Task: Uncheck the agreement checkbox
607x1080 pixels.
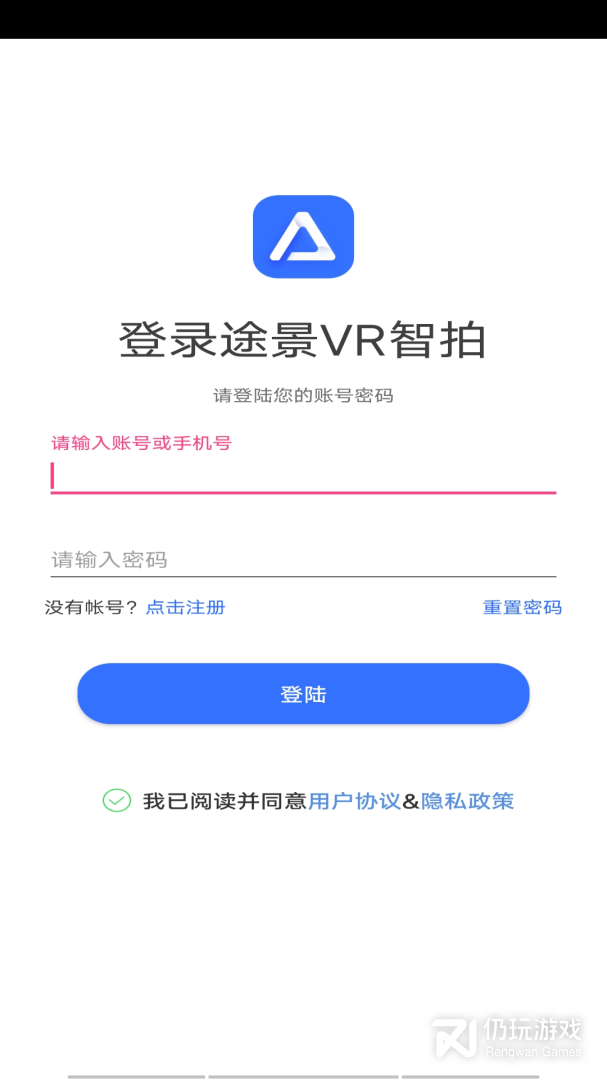Action: click(117, 800)
